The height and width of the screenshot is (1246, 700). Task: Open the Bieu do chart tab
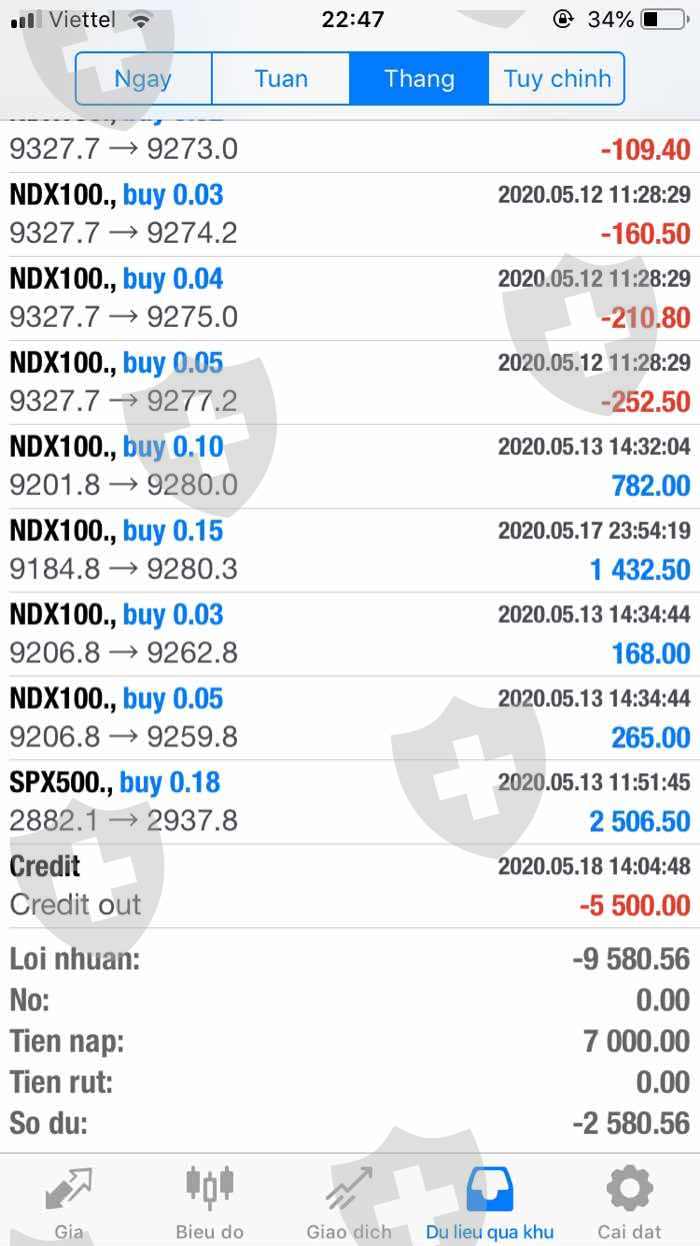[x=209, y=1200]
